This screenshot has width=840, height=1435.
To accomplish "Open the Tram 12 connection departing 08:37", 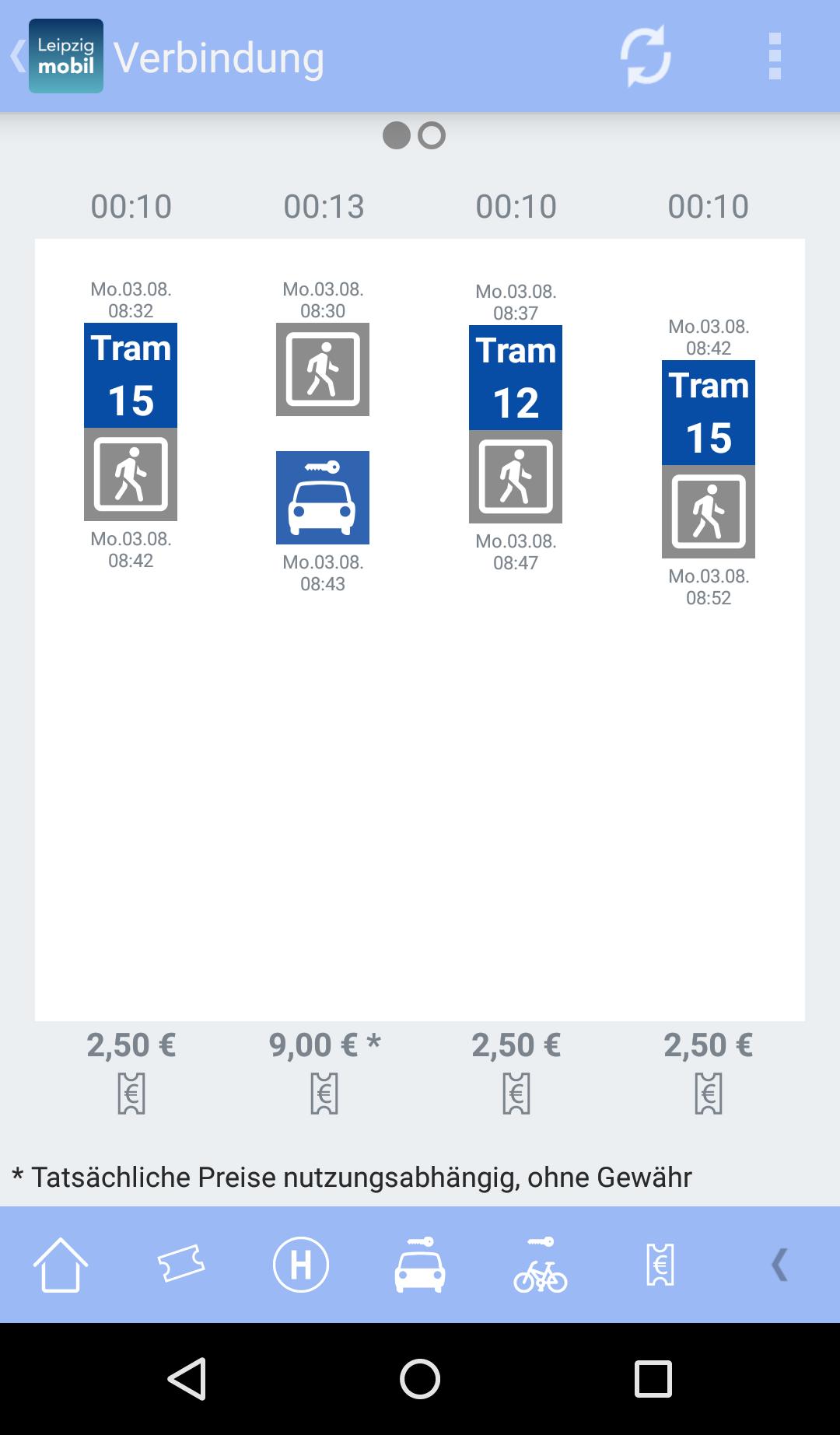I will 516,424.
